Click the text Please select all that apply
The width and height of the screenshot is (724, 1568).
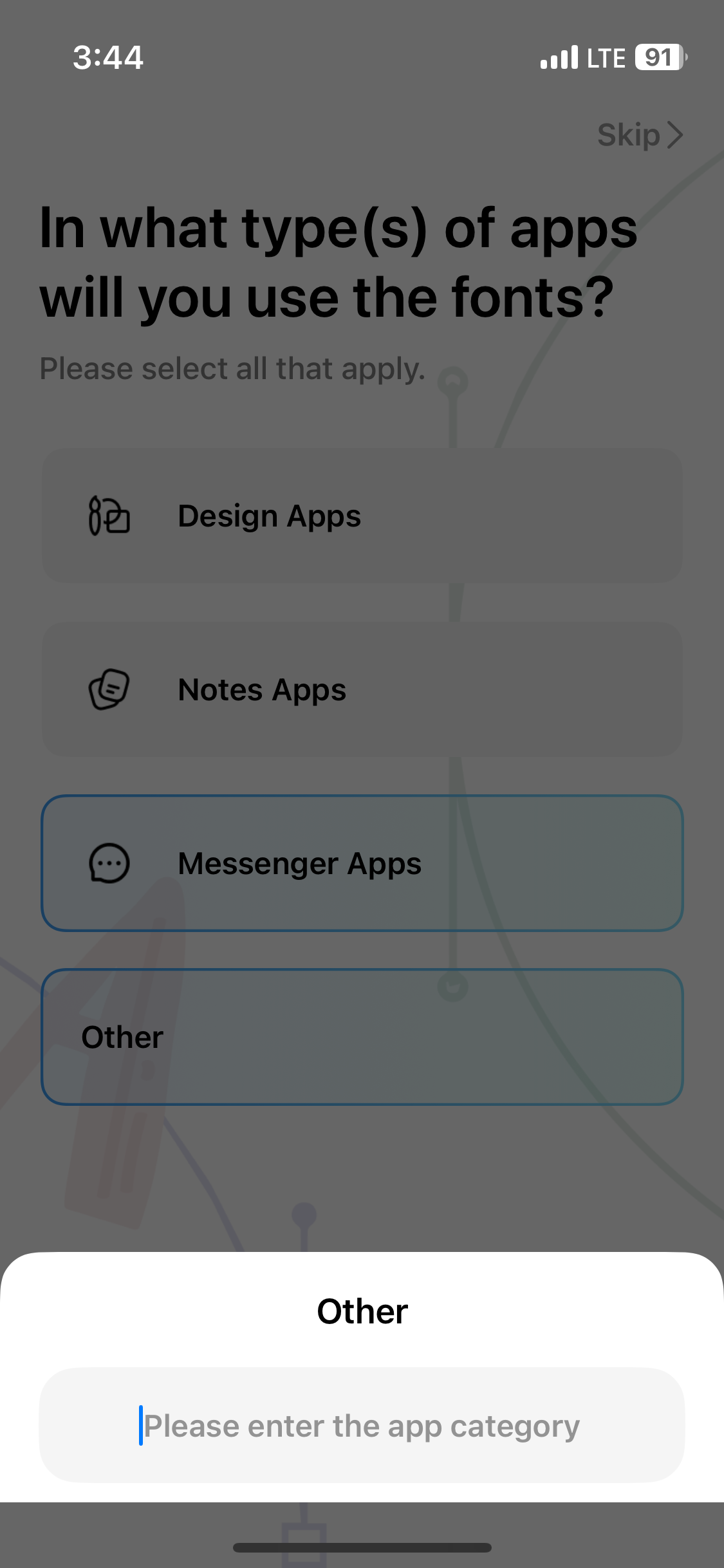(232, 368)
